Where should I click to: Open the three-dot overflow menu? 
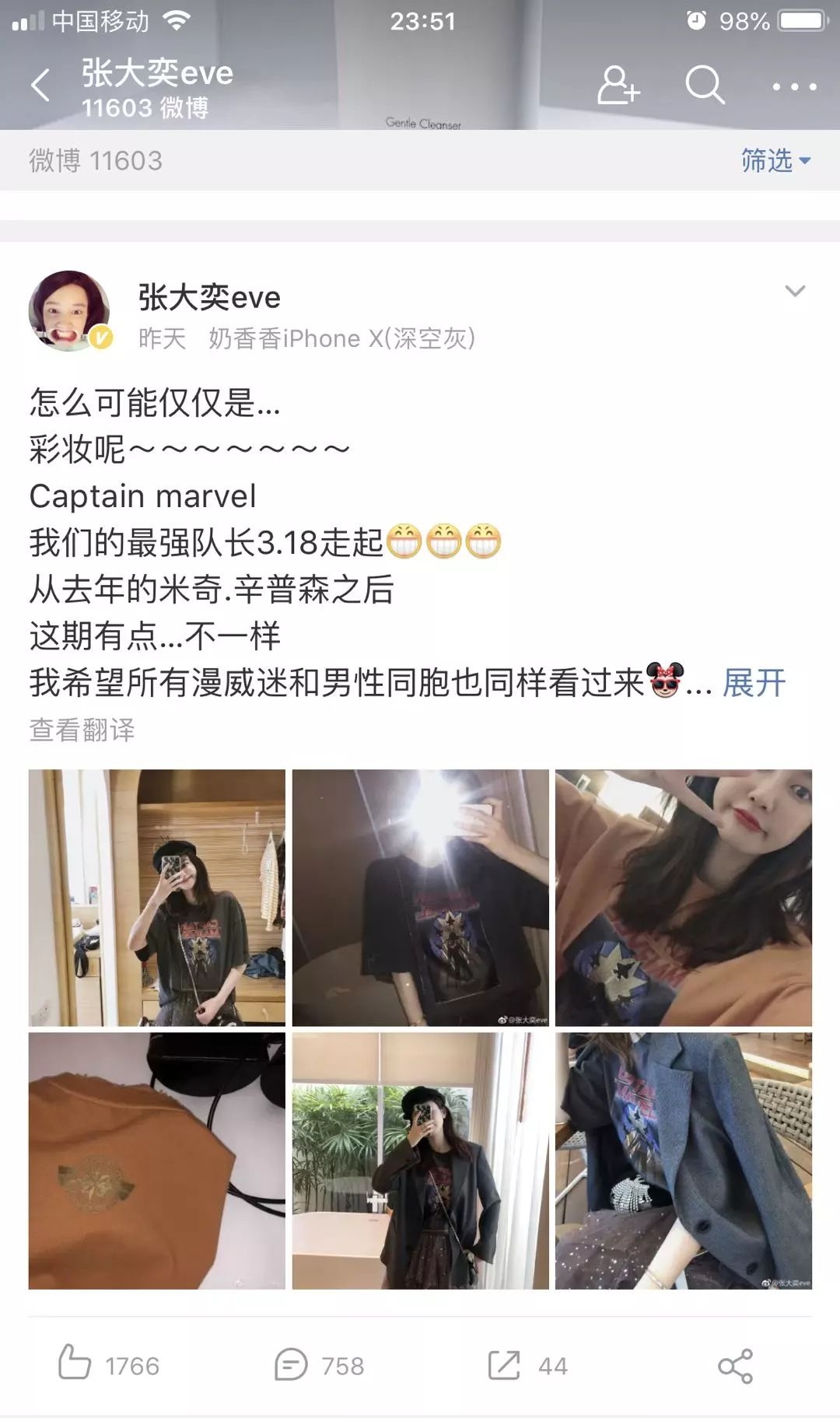tap(793, 86)
